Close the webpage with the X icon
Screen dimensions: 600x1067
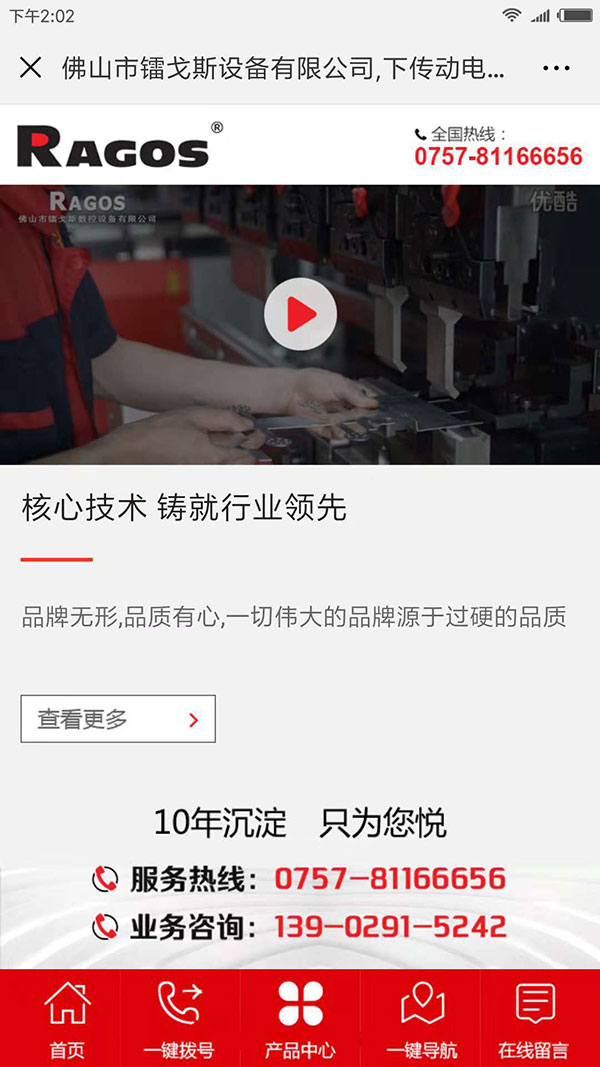tap(31, 68)
